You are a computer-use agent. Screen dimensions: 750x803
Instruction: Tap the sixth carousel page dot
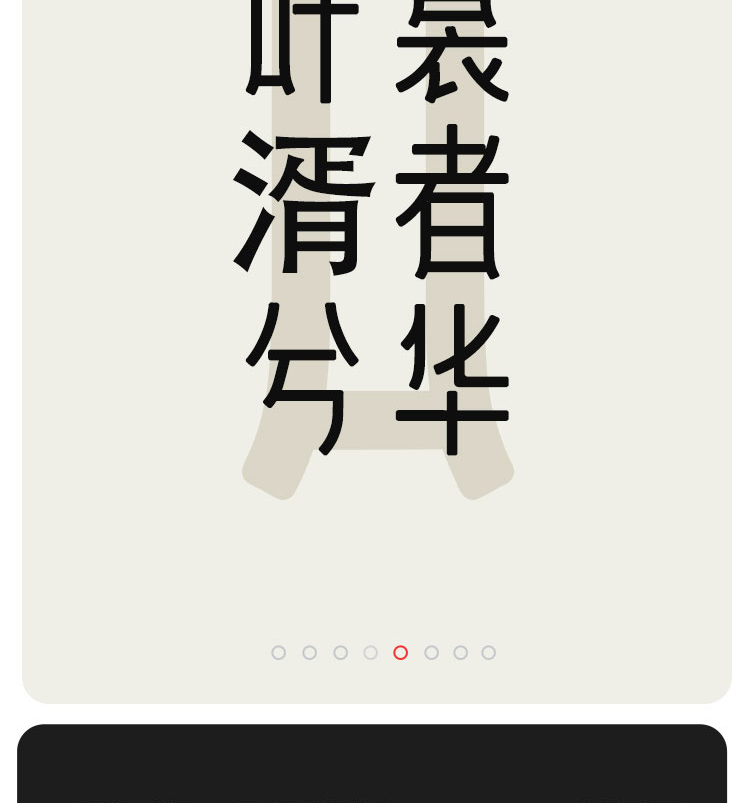pyautogui.click(x=431, y=653)
